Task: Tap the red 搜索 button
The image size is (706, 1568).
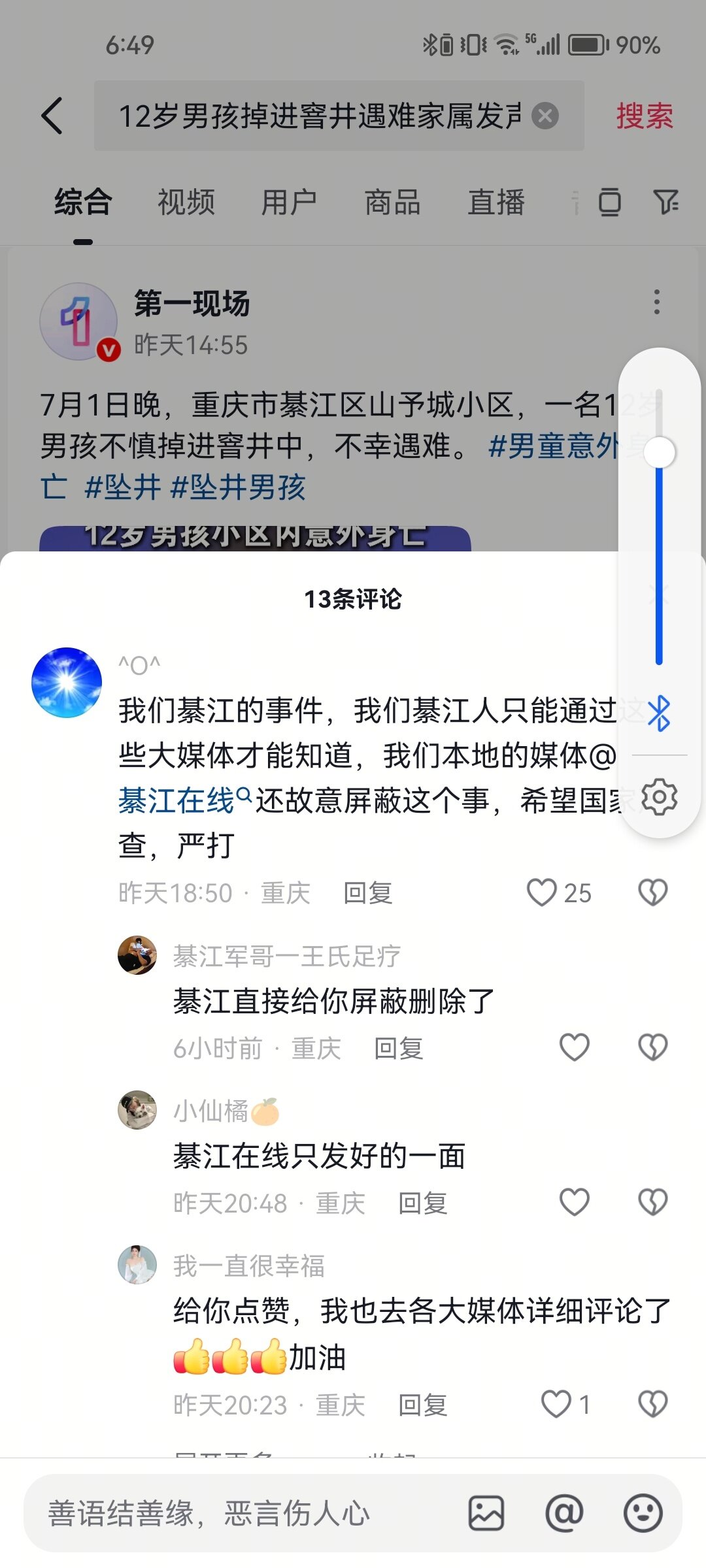Action: tap(644, 116)
